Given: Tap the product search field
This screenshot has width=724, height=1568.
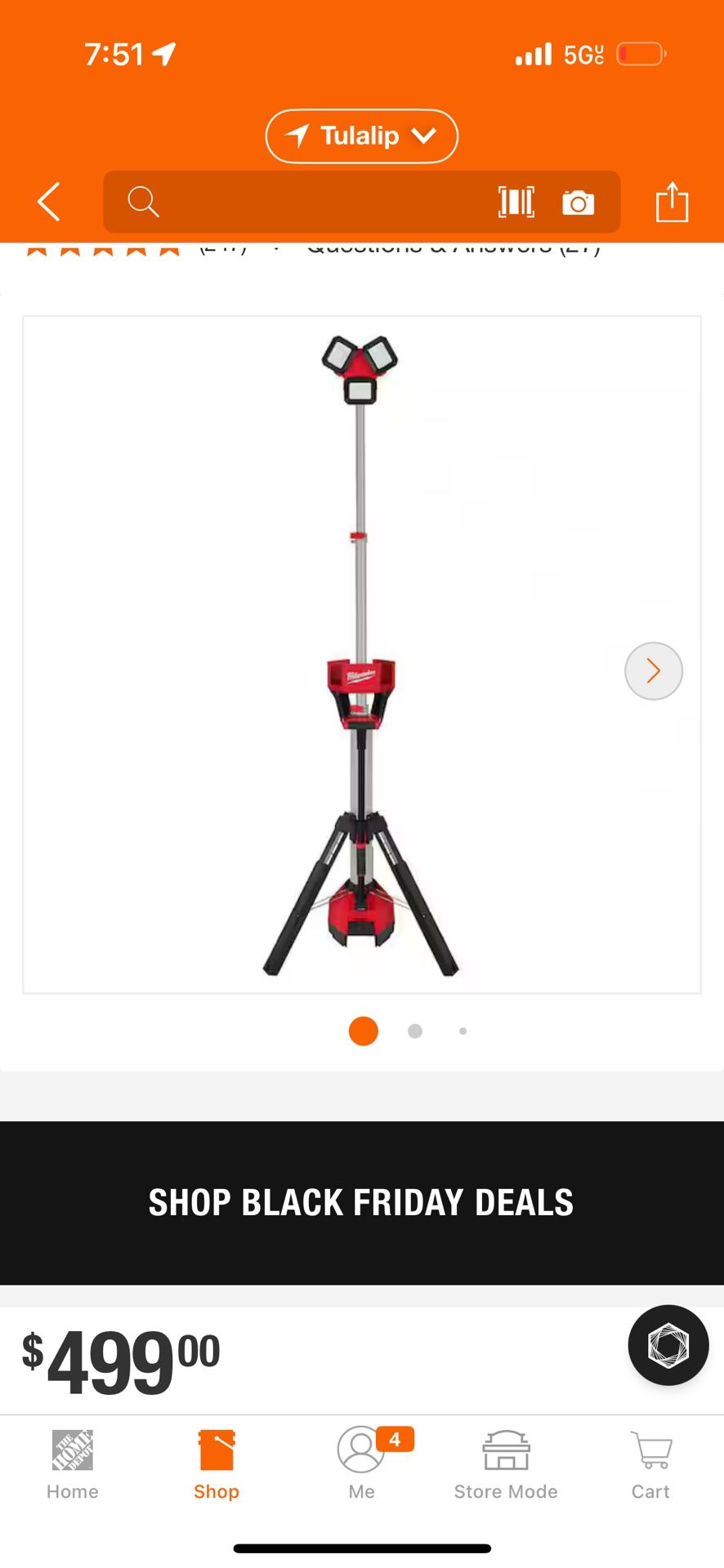Looking at the screenshot, I should [311, 202].
